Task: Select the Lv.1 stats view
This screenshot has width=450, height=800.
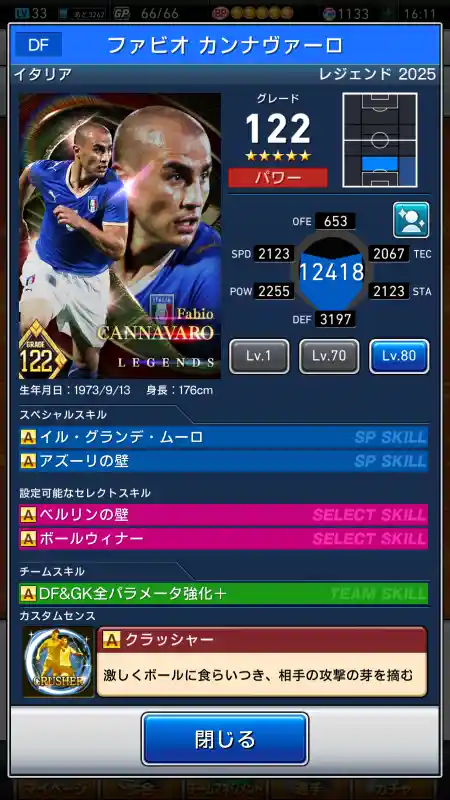Action: coord(259,356)
